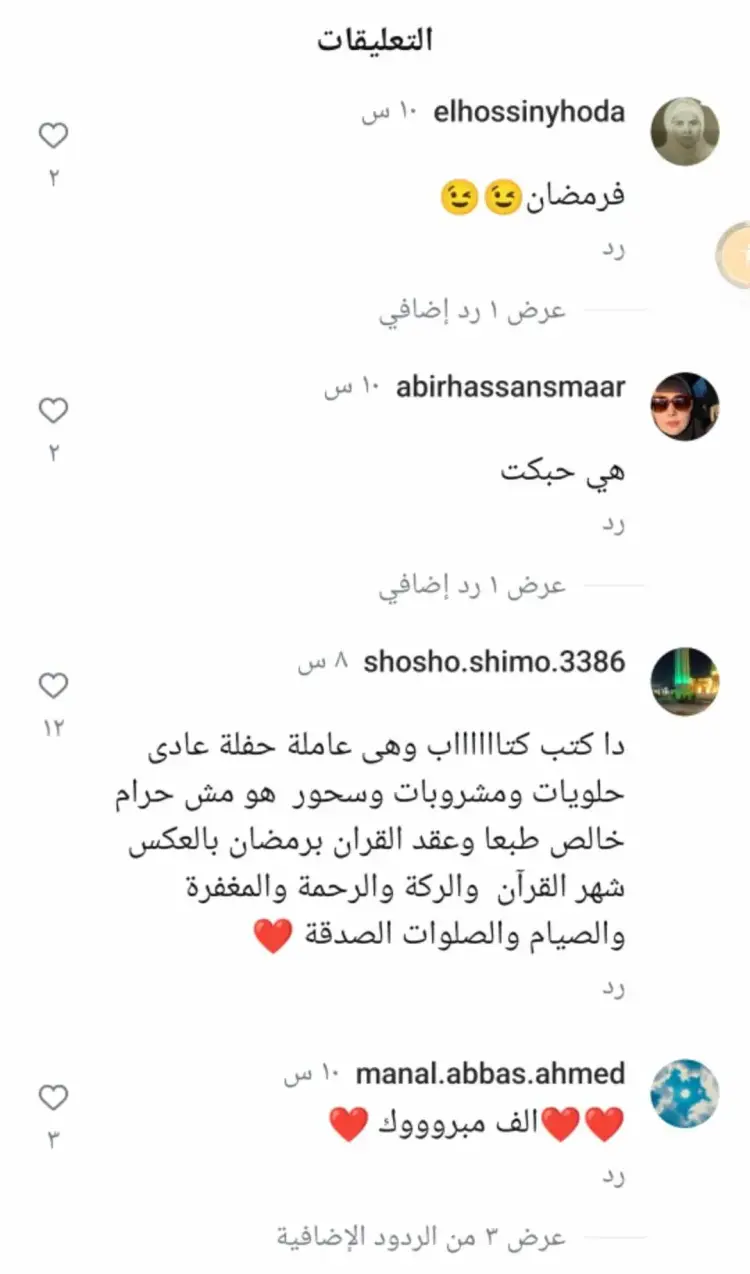750x1274 pixels.
Task: Like shosho.shimo.3386's comment
Action: 53,686
